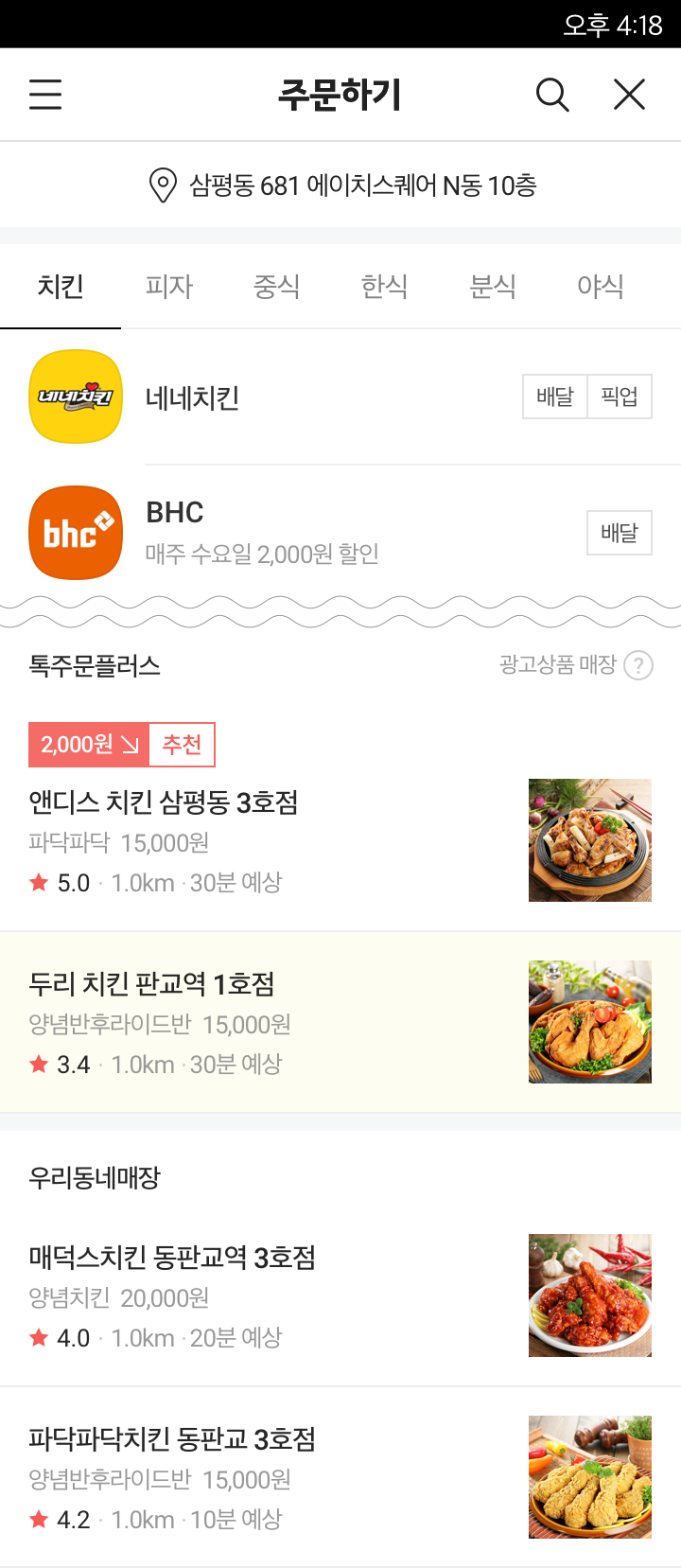This screenshot has width=681, height=1568.
Task: Change delivery address 삼평동 681
Action: (342, 185)
